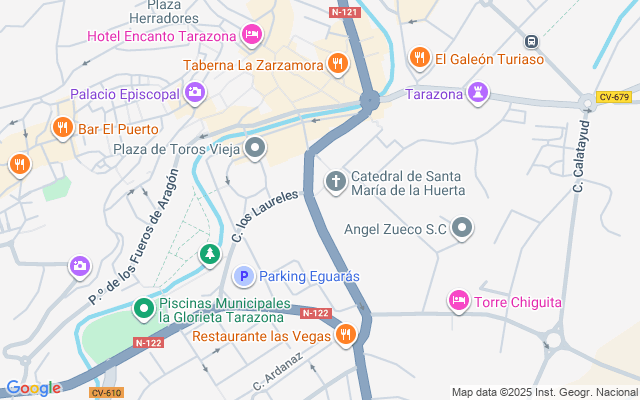The image size is (640, 400).
Task: Tap the Tarazona castle landmark marker
Action: [478, 93]
